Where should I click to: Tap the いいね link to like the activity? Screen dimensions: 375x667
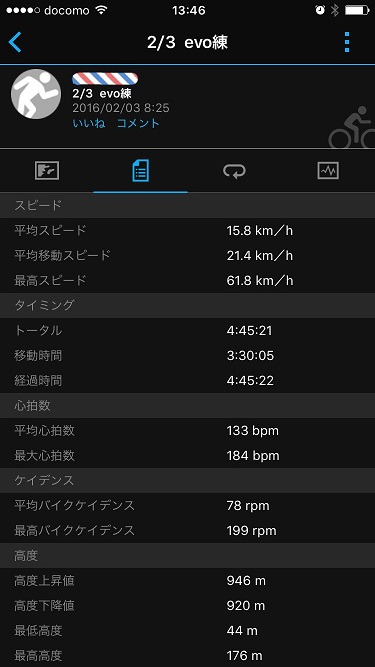[89, 123]
